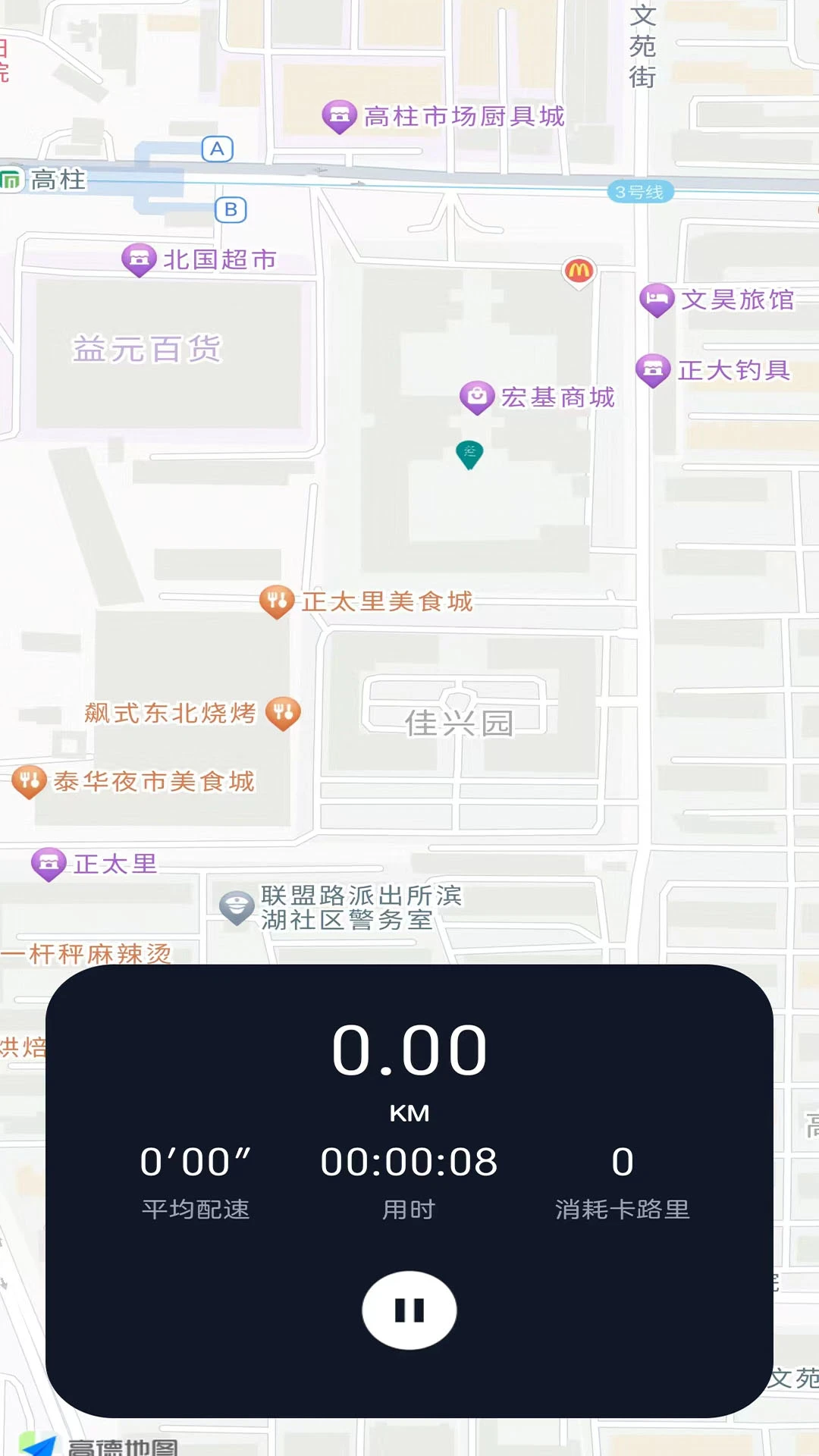Open the 高柱市场厨具城 kitchenware marker
Viewport: 819px width, 1456px height.
tap(339, 114)
